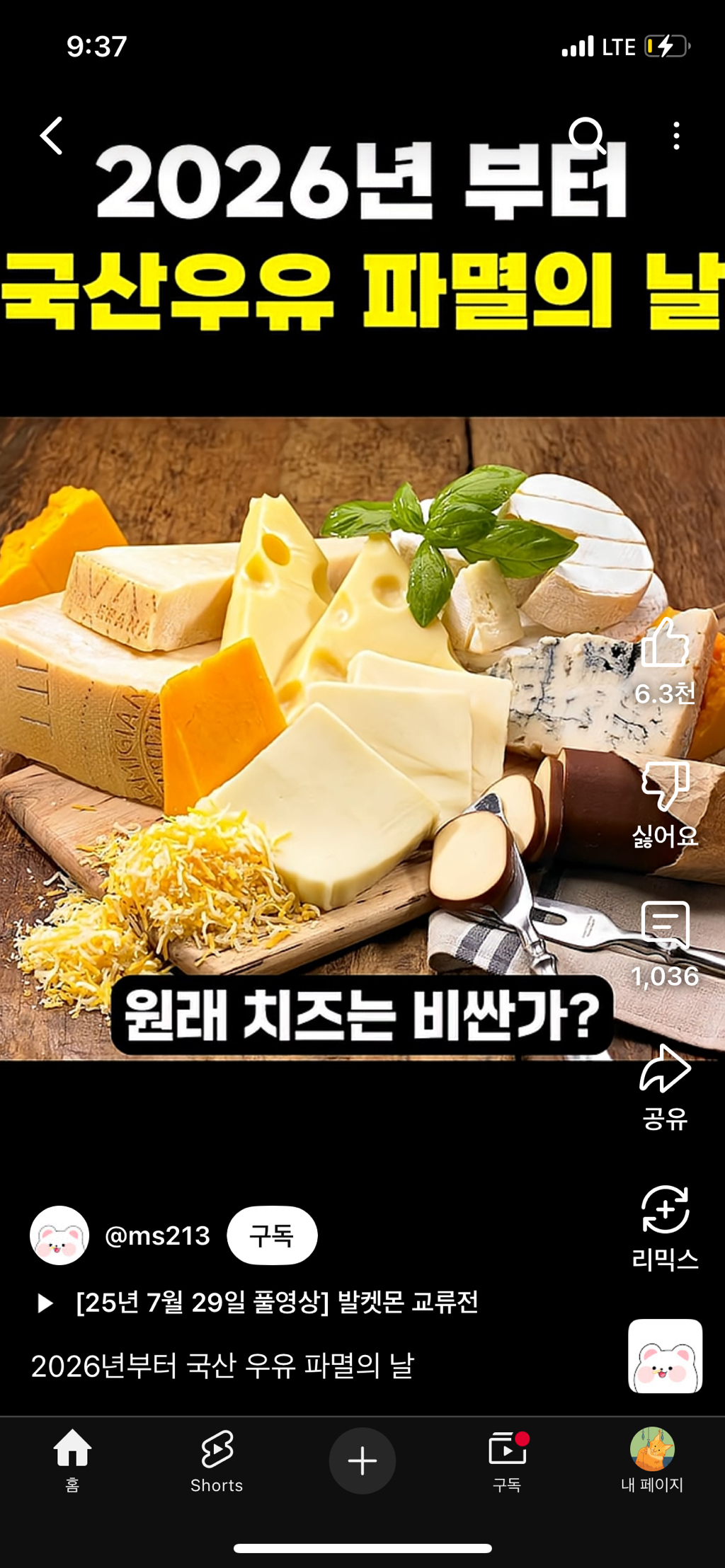
Task: Go back using the top-left arrow
Action: tap(52, 136)
